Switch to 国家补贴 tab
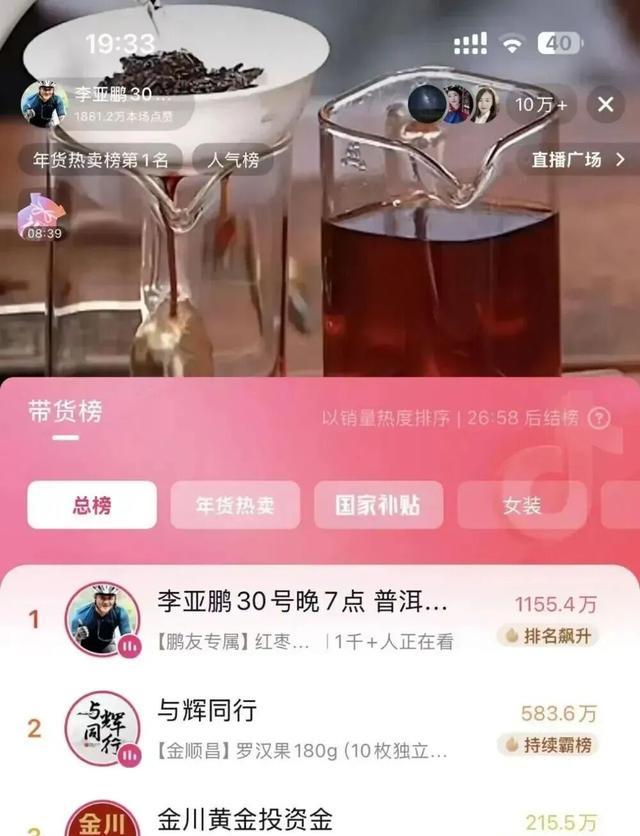640x836 pixels. (378, 505)
